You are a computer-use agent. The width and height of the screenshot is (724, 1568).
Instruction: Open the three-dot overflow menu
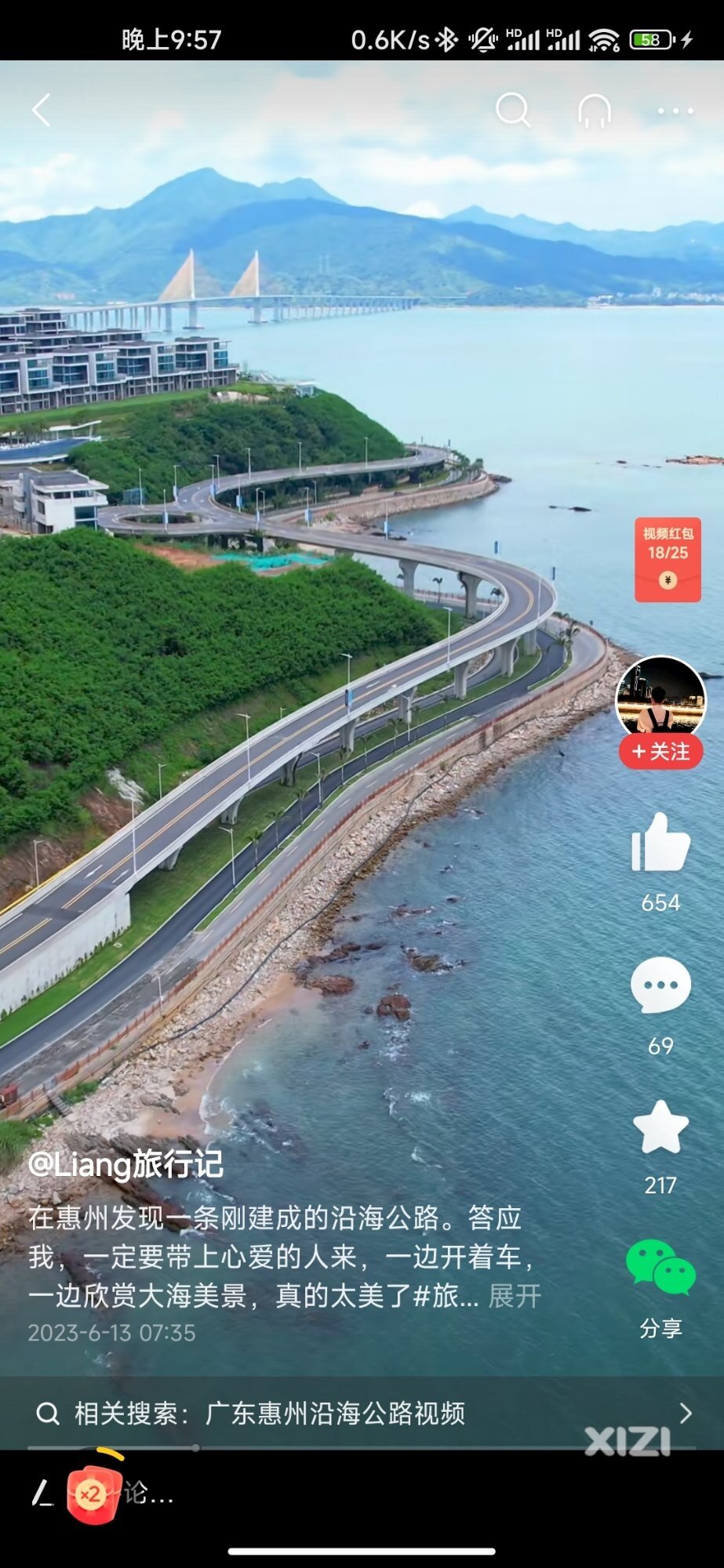click(x=675, y=111)
